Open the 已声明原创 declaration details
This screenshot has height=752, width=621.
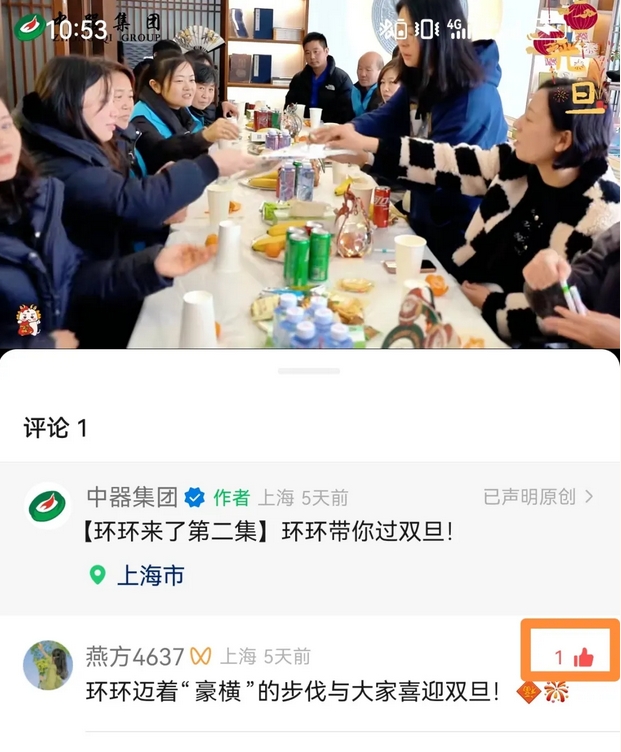click(x=538, y=496)
